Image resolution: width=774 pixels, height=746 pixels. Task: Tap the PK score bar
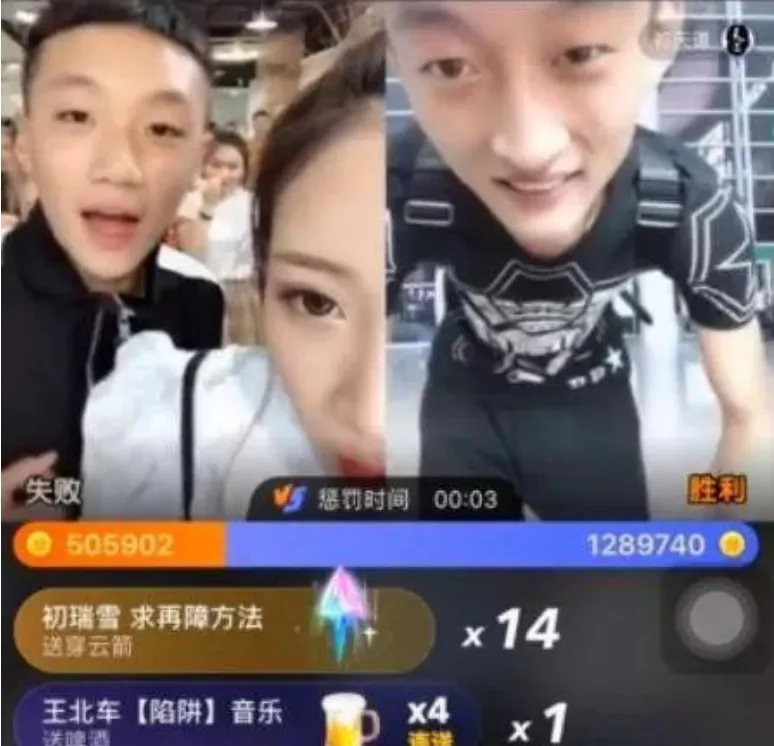click(x=387, y=545)
